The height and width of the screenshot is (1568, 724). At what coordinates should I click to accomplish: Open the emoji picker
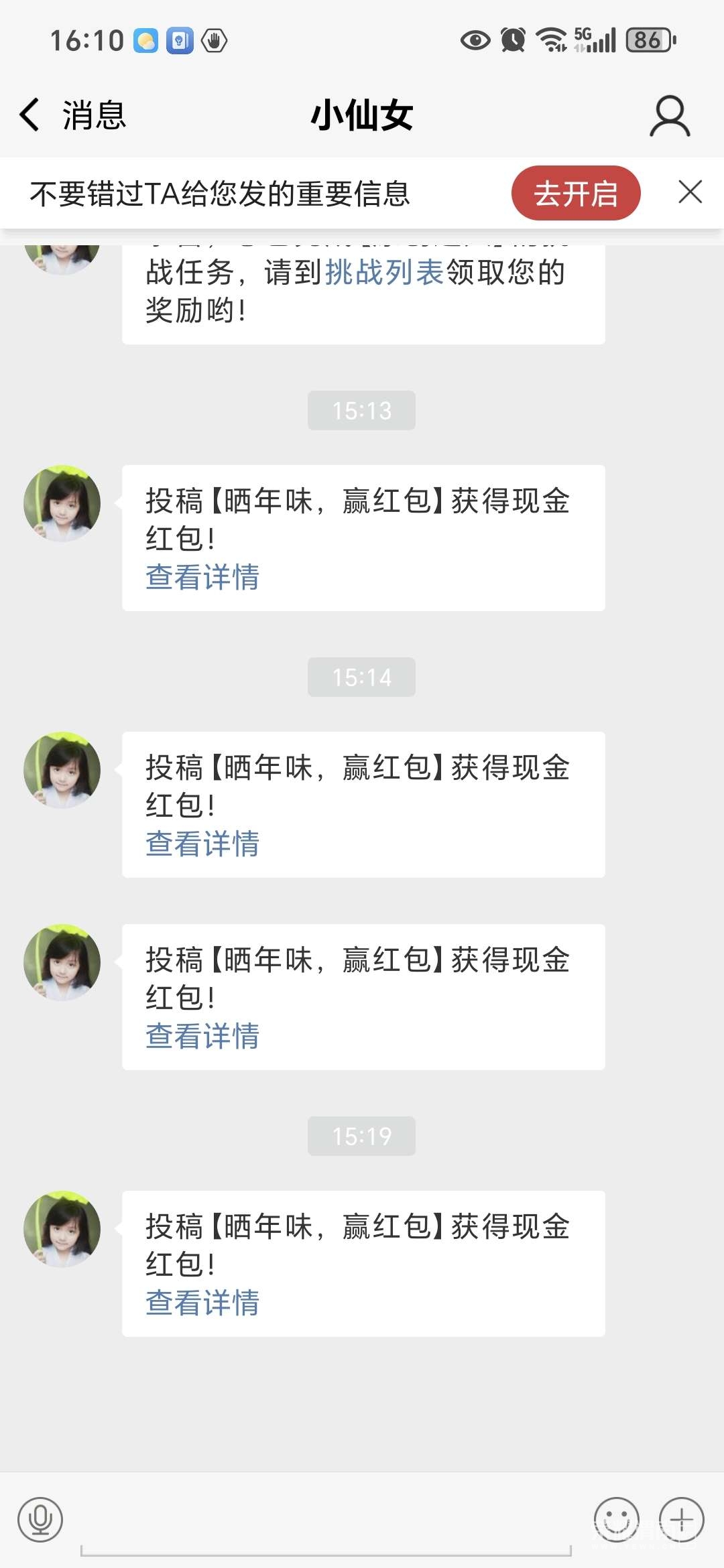coord(616,1520)
